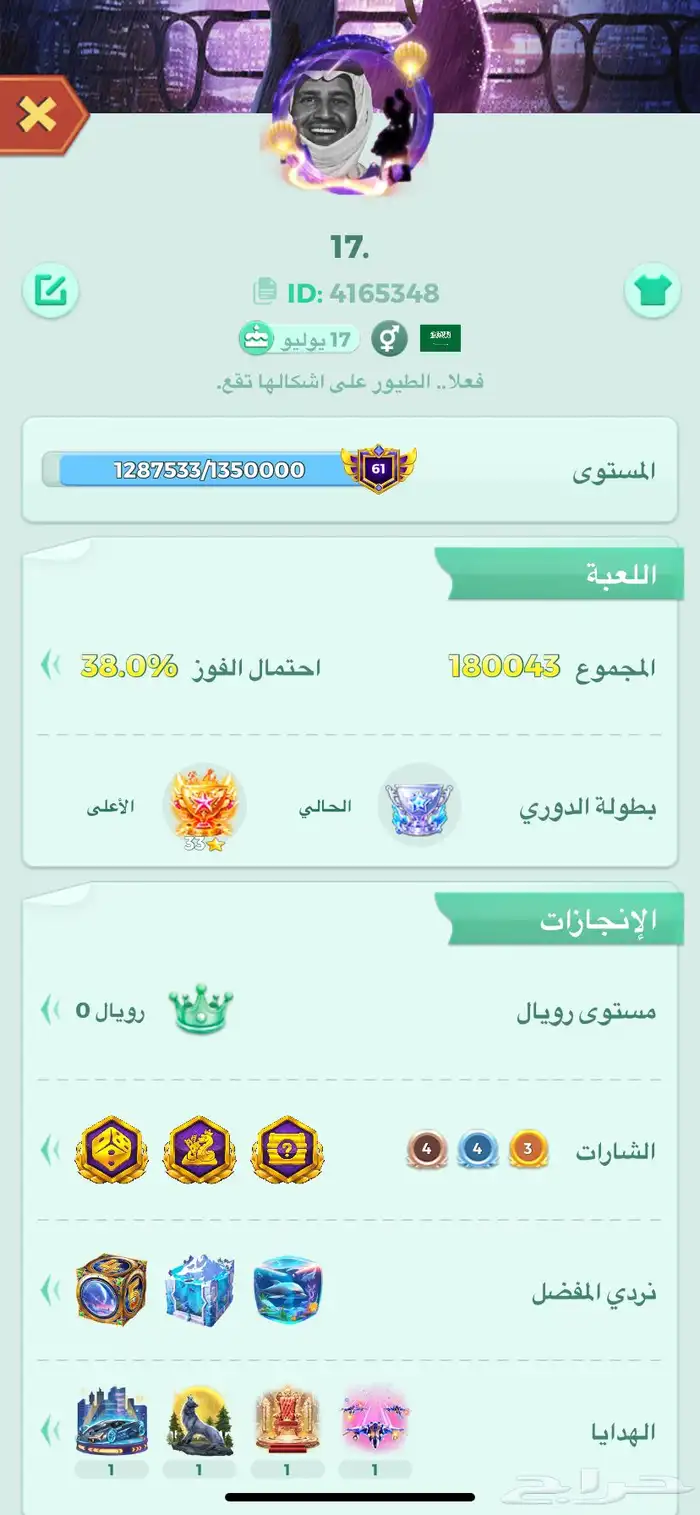
Task: Close the profile with the X button
Action: 40,115
